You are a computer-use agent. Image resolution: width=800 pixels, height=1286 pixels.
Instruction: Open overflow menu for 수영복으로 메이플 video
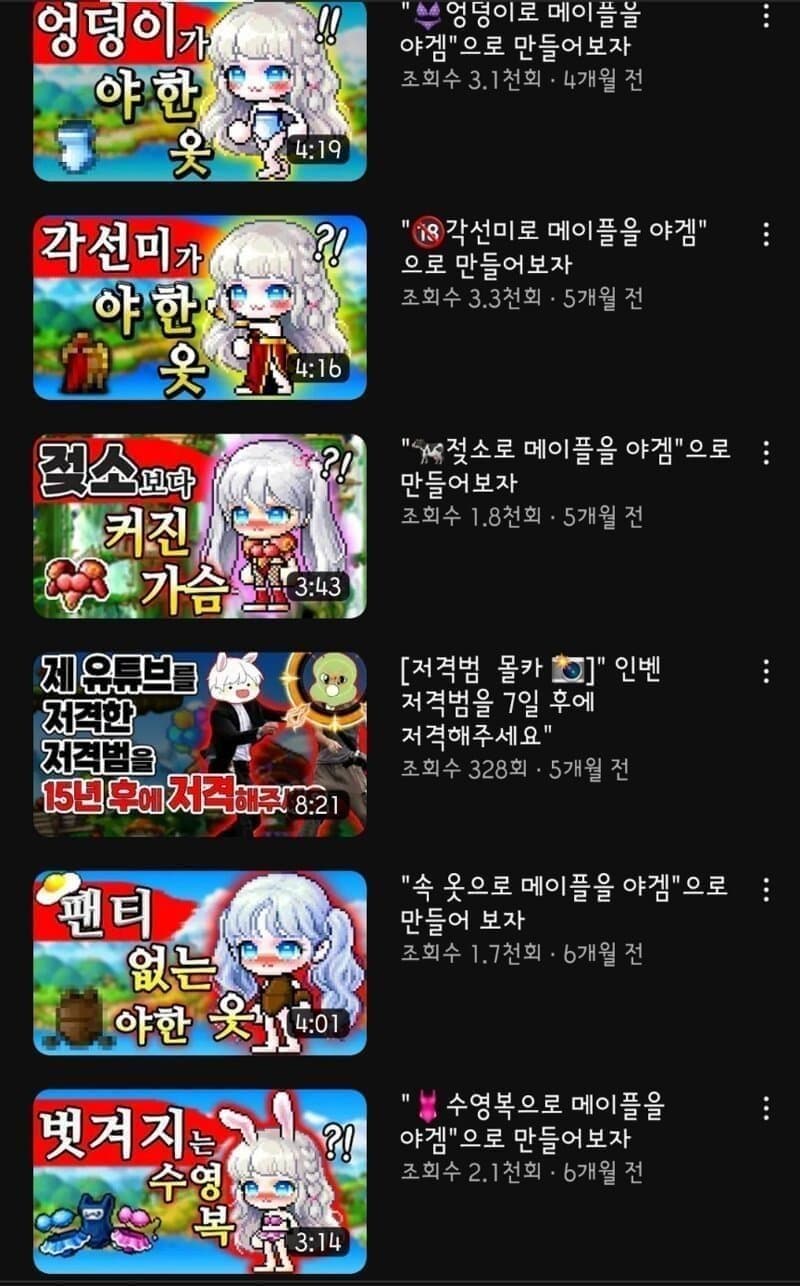click(766, 1108)
